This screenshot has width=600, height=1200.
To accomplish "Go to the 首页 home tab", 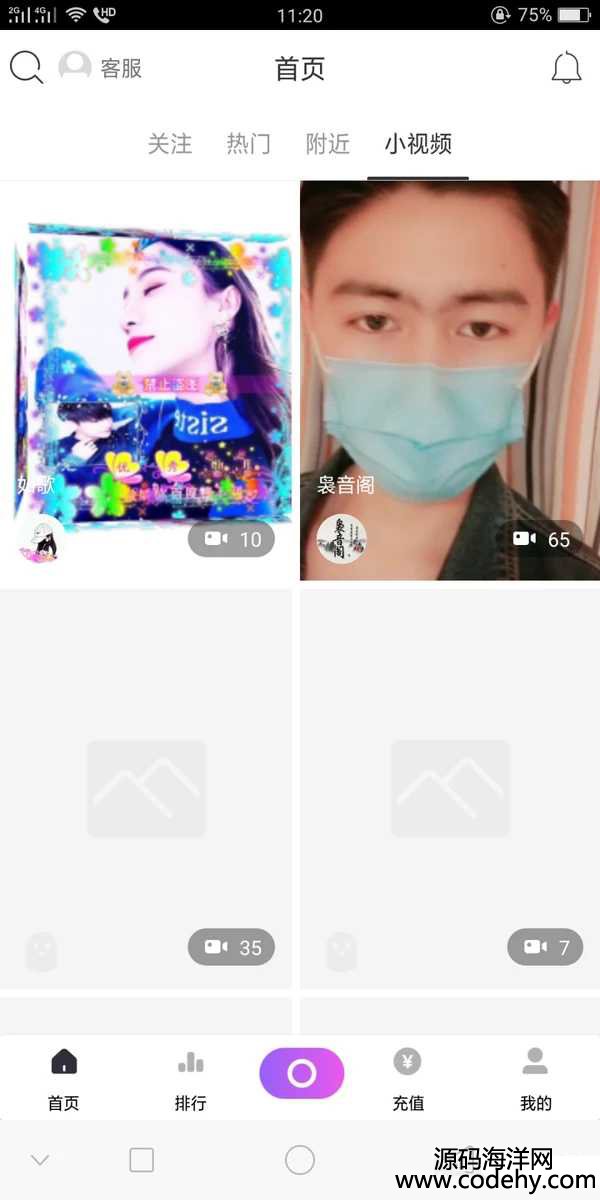I will (63, 1079).
